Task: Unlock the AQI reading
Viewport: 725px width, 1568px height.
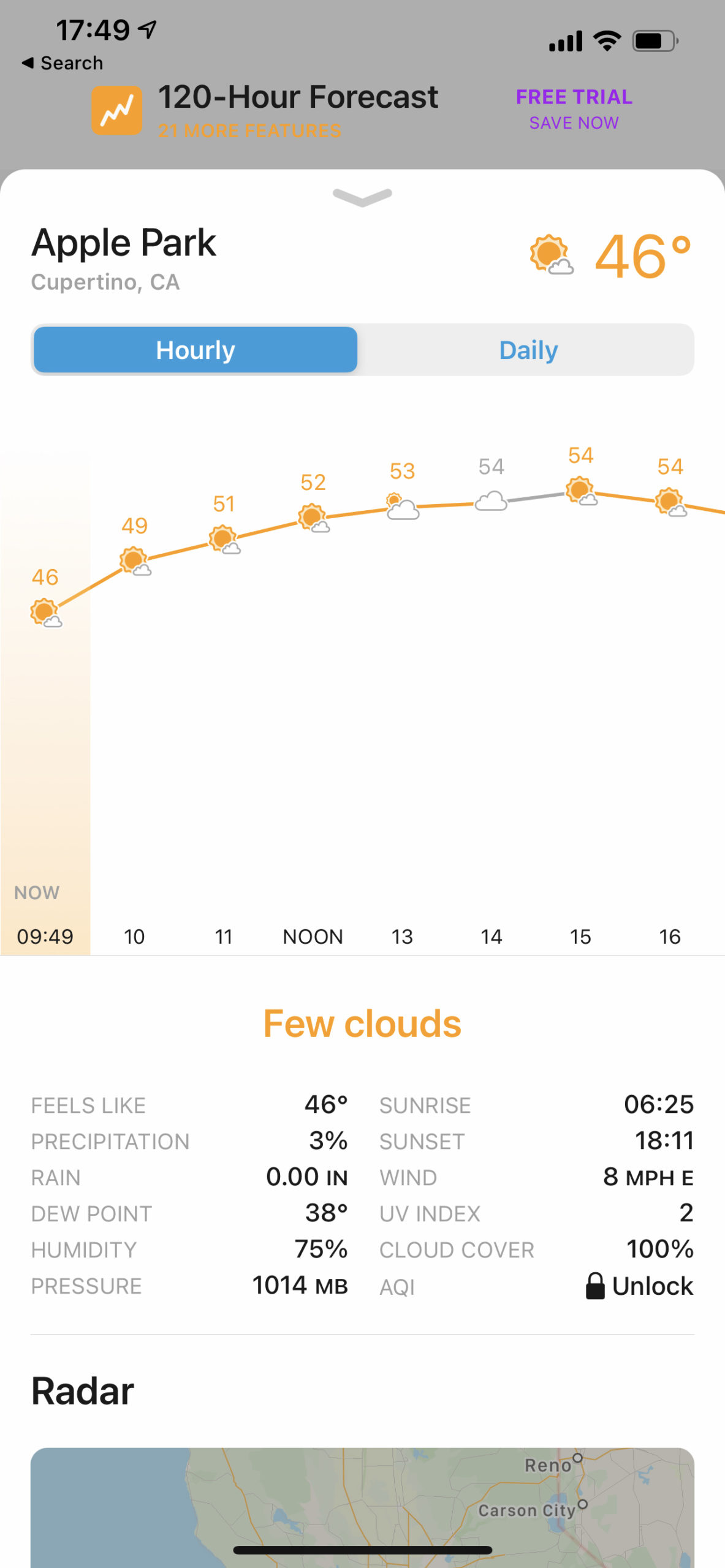Action: 639,1286
